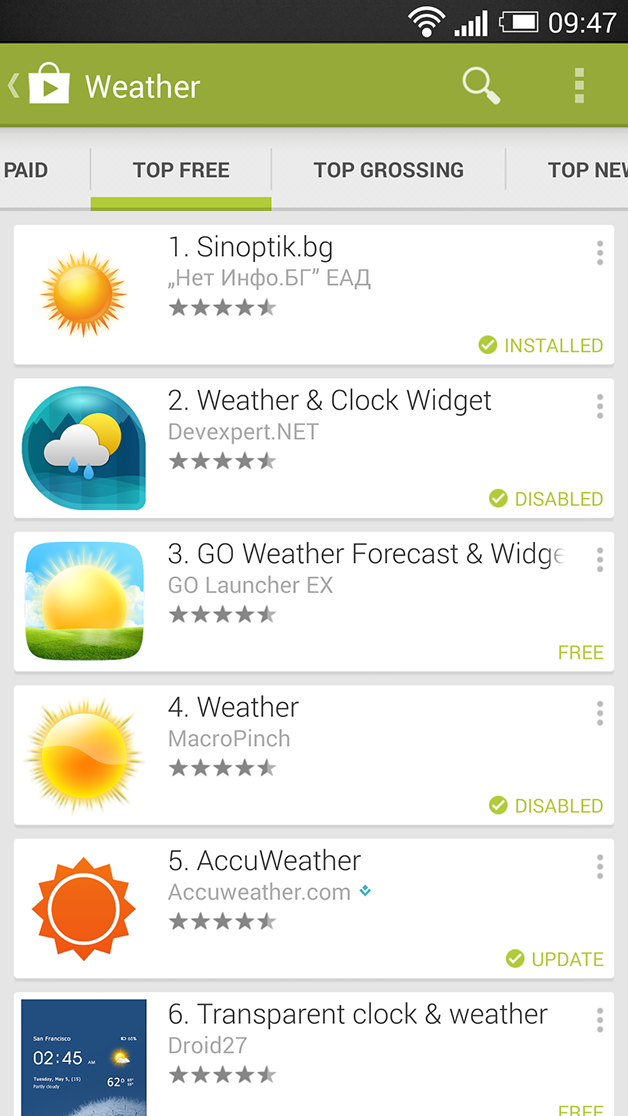Open search in the Weather category
The image size is (628, 1116).
click(481, 86)
